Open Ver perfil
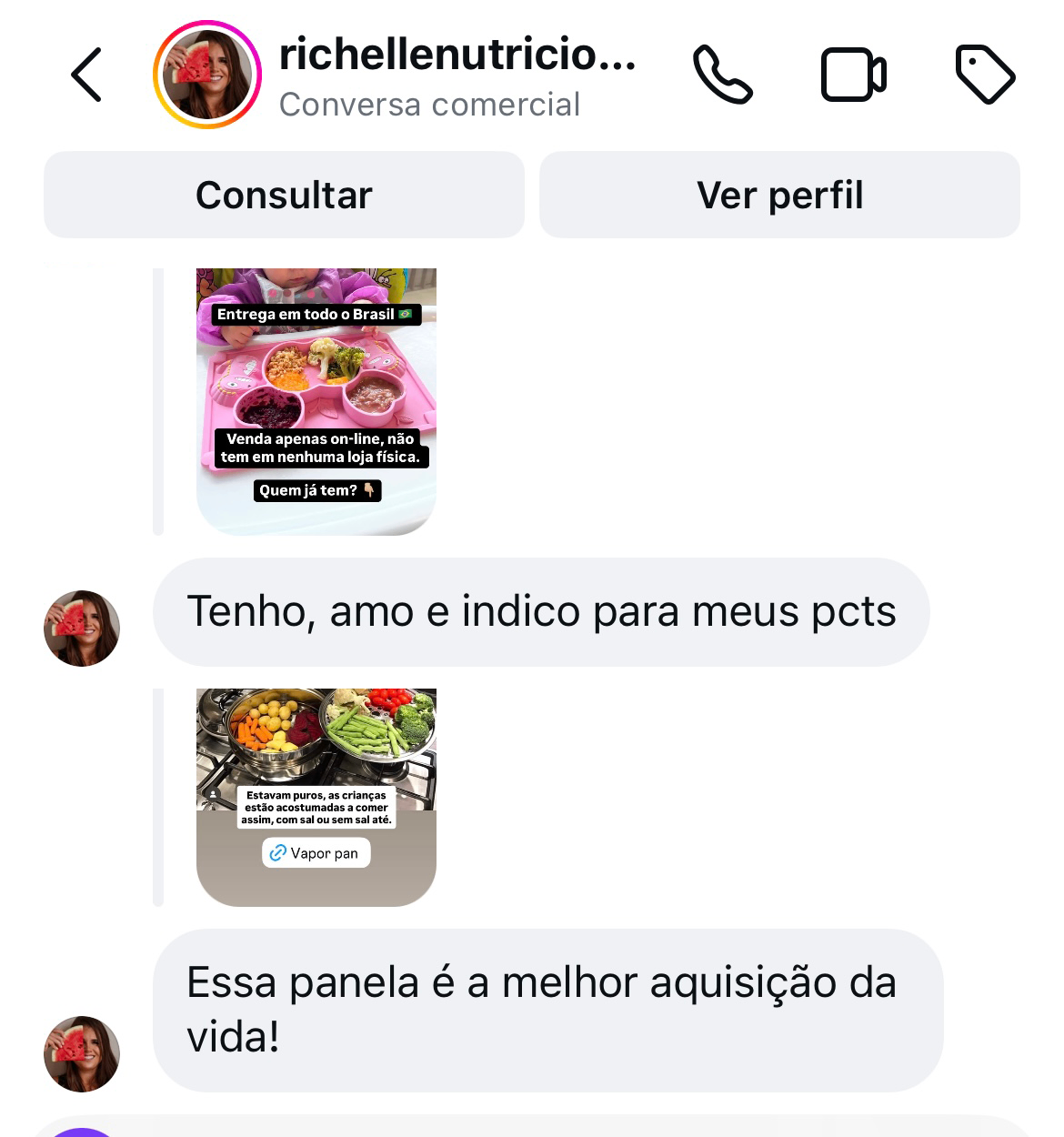 click(x=779, y=195)
